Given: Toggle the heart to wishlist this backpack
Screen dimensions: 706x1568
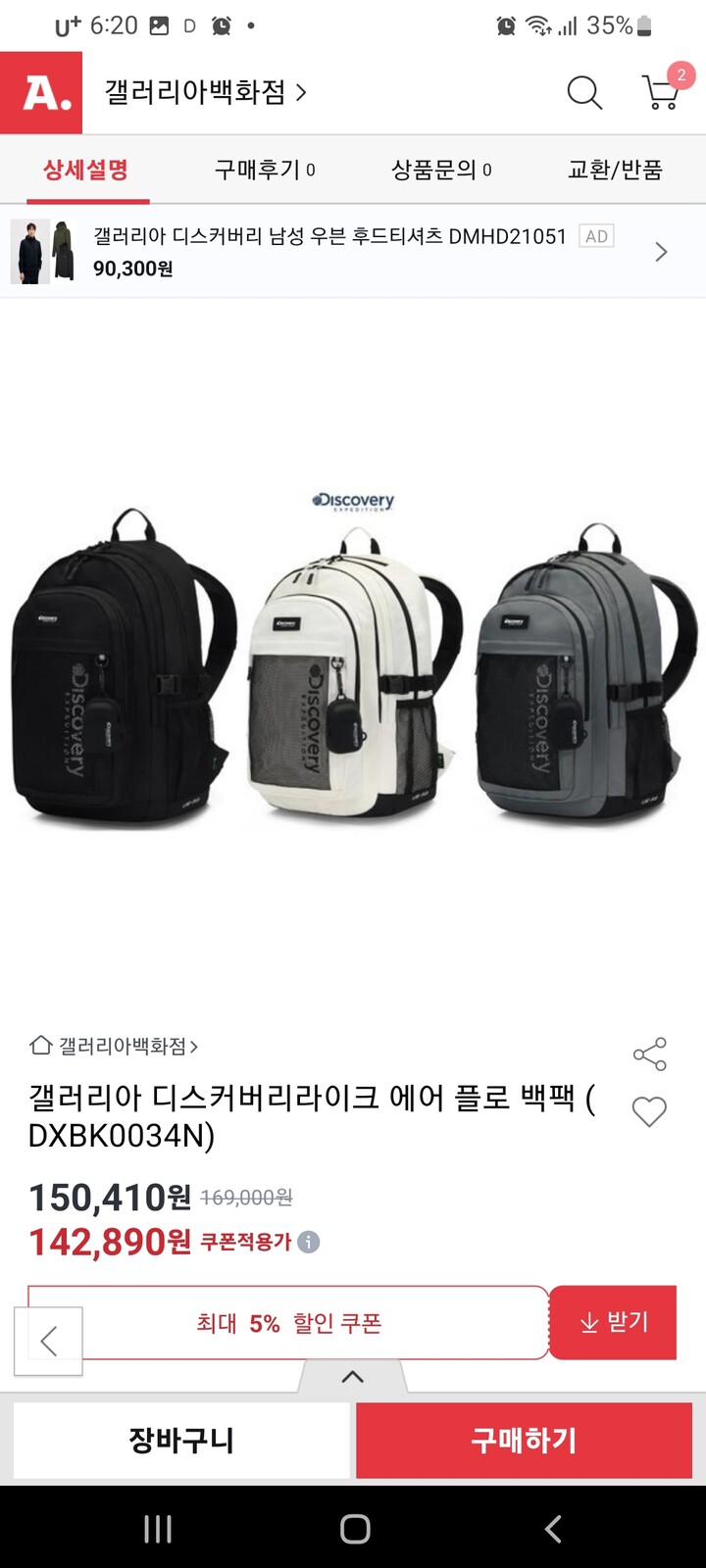Looking at the screenshot, I should pyautogui.click(x=648, y=1113).
